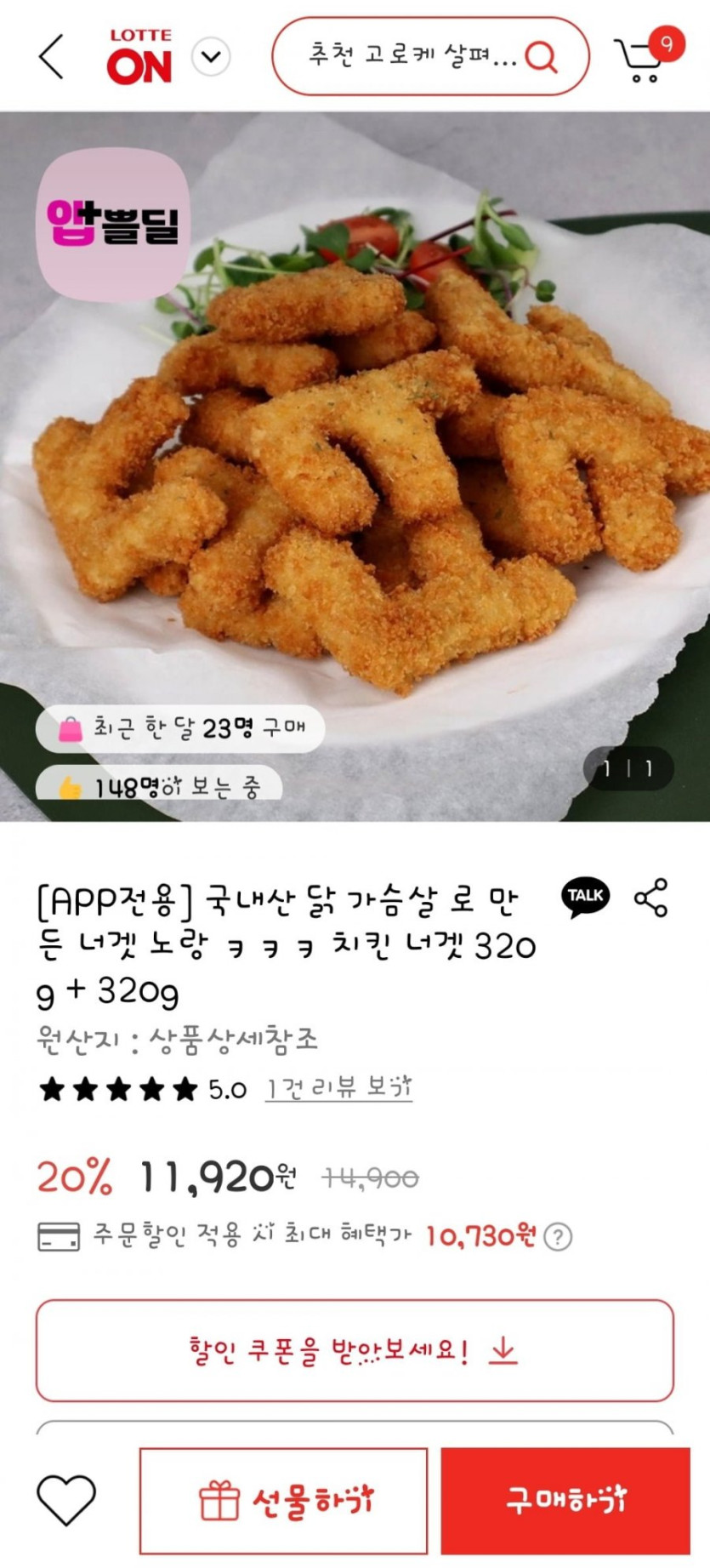Expand the dropdown next to Lotte ON
Screen dimensions: 710x1568
(x=211, y=57)
